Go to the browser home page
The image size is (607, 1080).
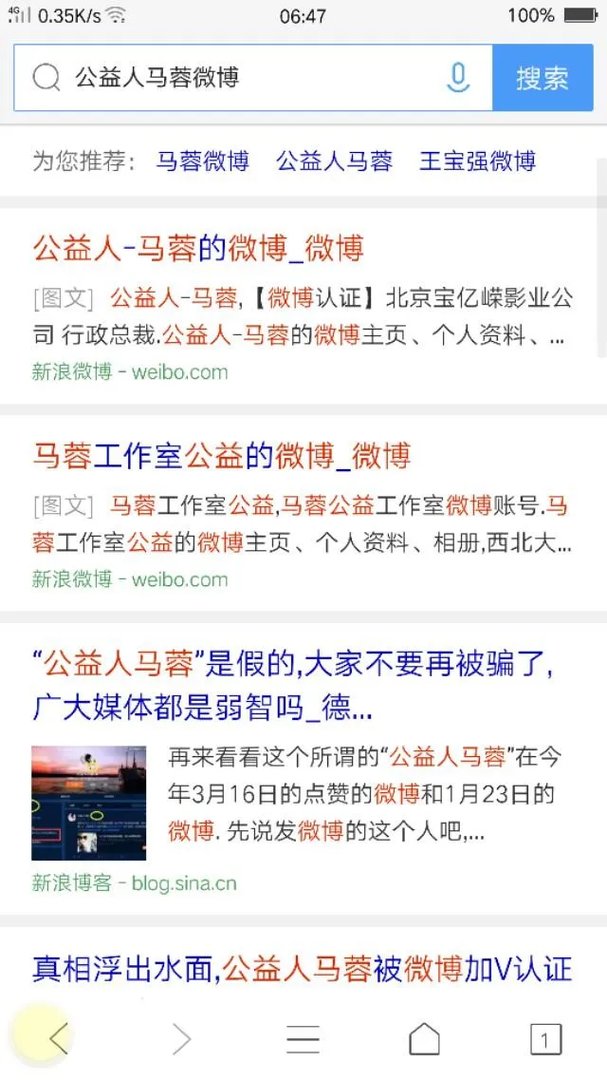coord(424,1040)
